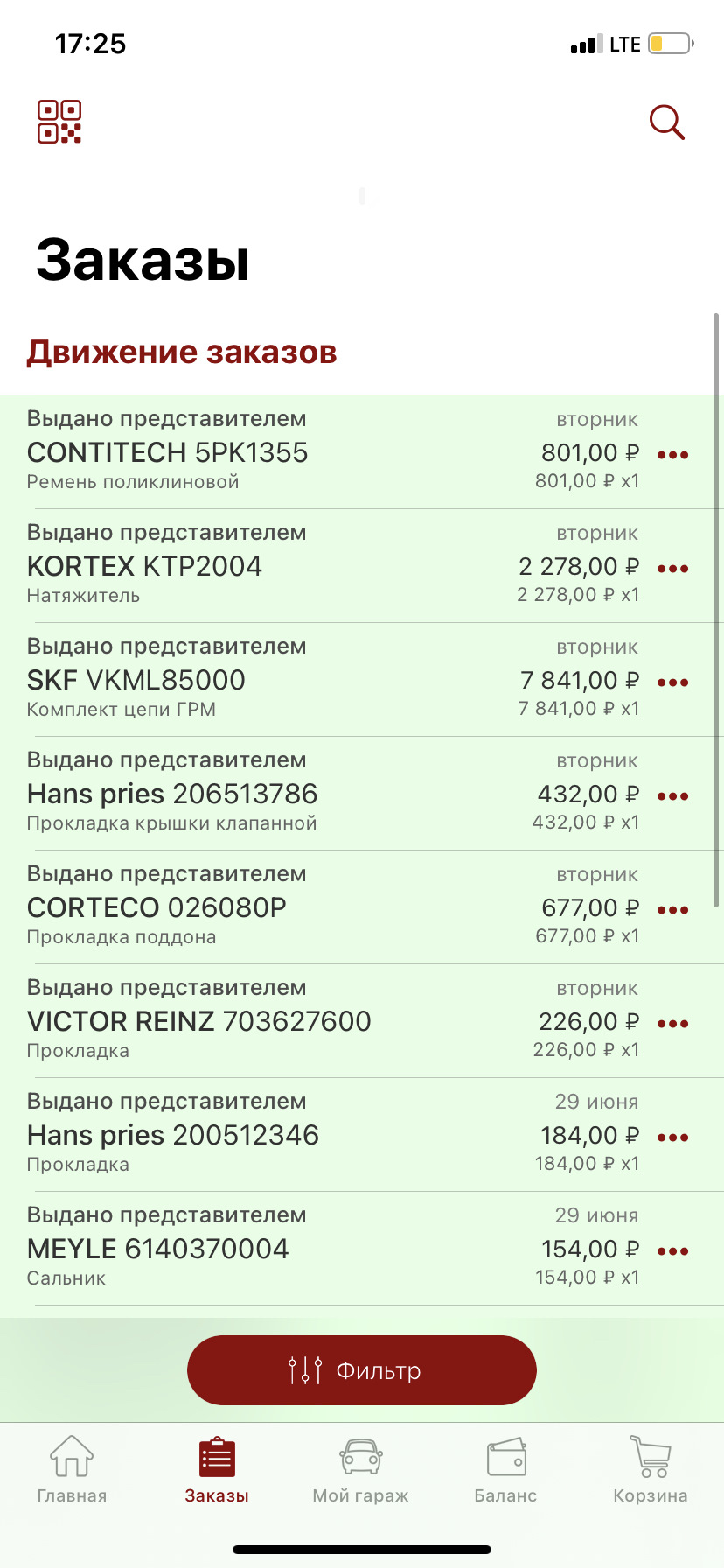This screenshot has width=724, height=1568.
Task: Select the Hans pries 200512346 order row
Action: click(x=262, y=1135)
